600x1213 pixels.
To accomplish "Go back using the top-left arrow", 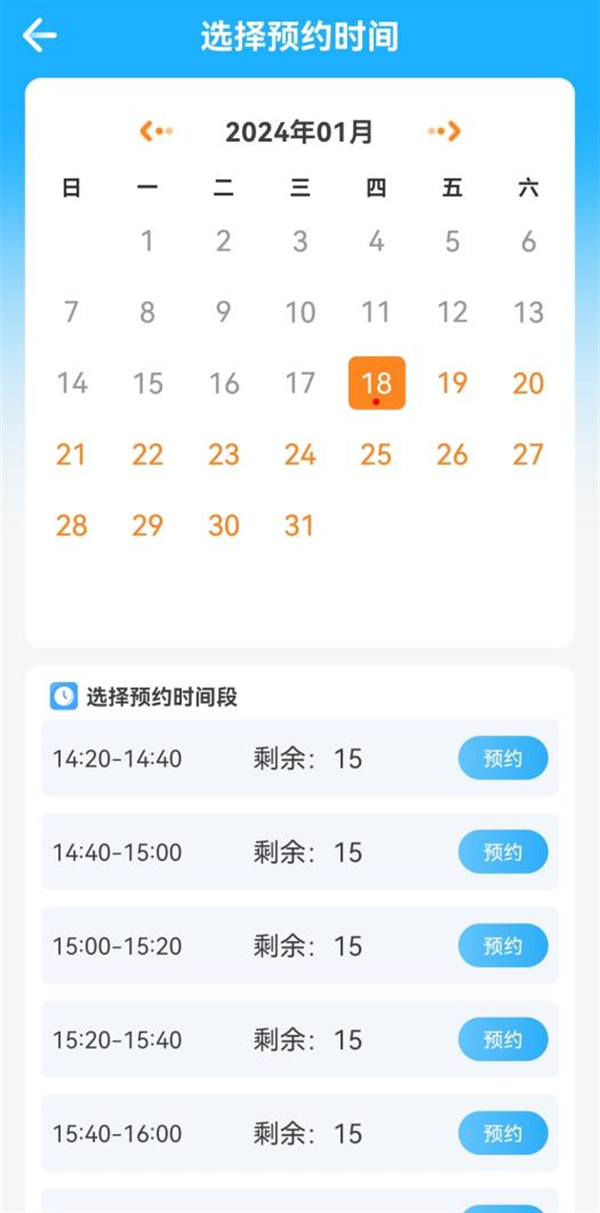I will pyautogui.click(x=40, y=36).
